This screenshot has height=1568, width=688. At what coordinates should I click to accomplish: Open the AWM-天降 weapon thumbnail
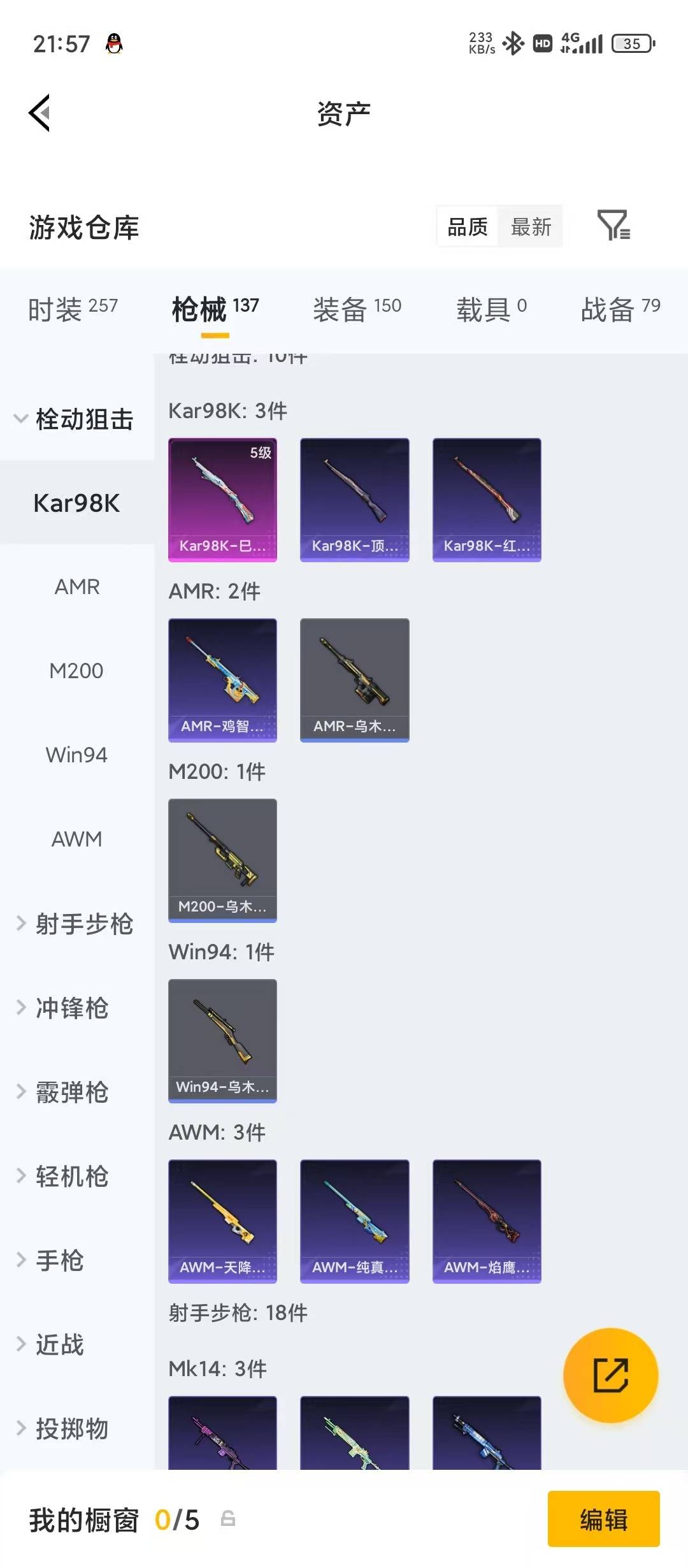pyautogui.click(x=222, y=1221)
